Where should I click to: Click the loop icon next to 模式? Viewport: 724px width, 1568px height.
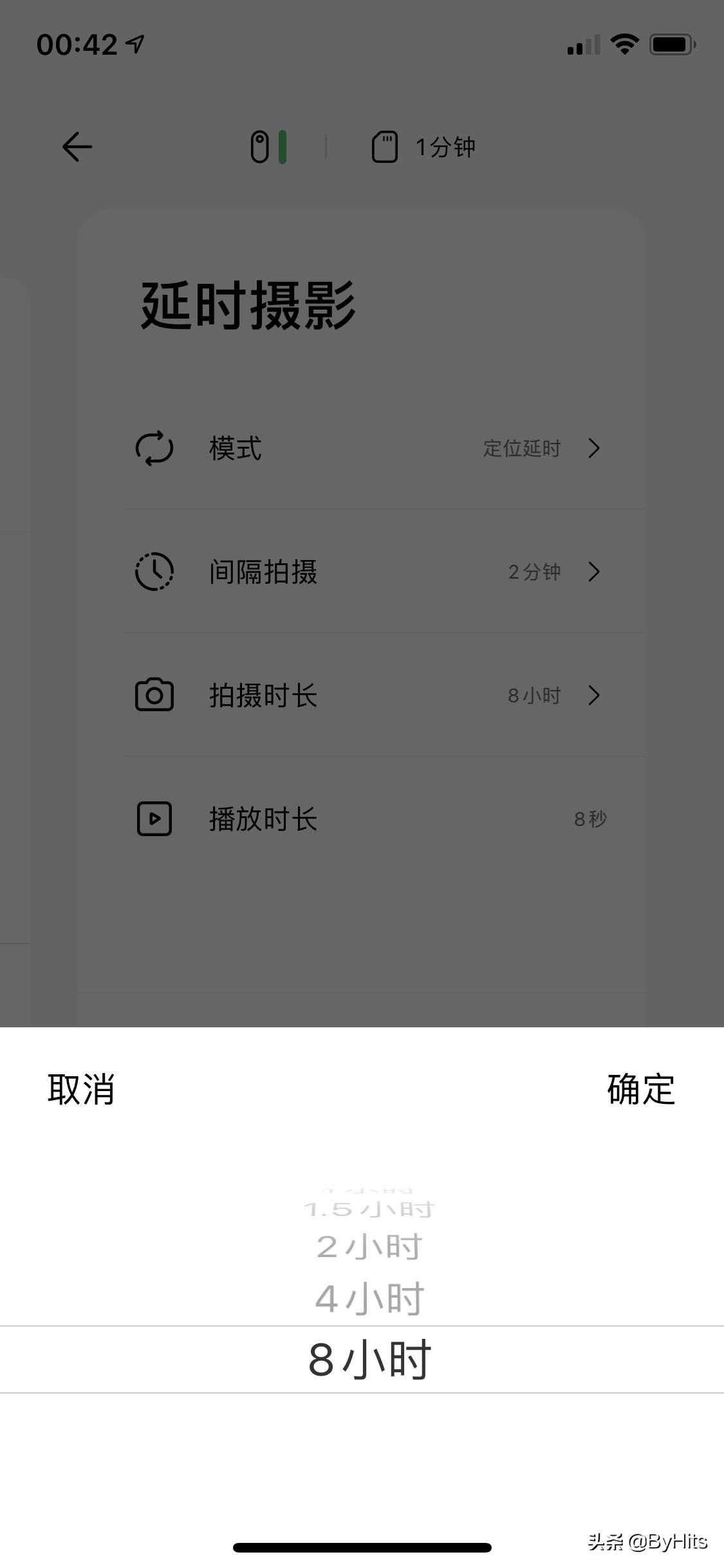coord(154,449)
